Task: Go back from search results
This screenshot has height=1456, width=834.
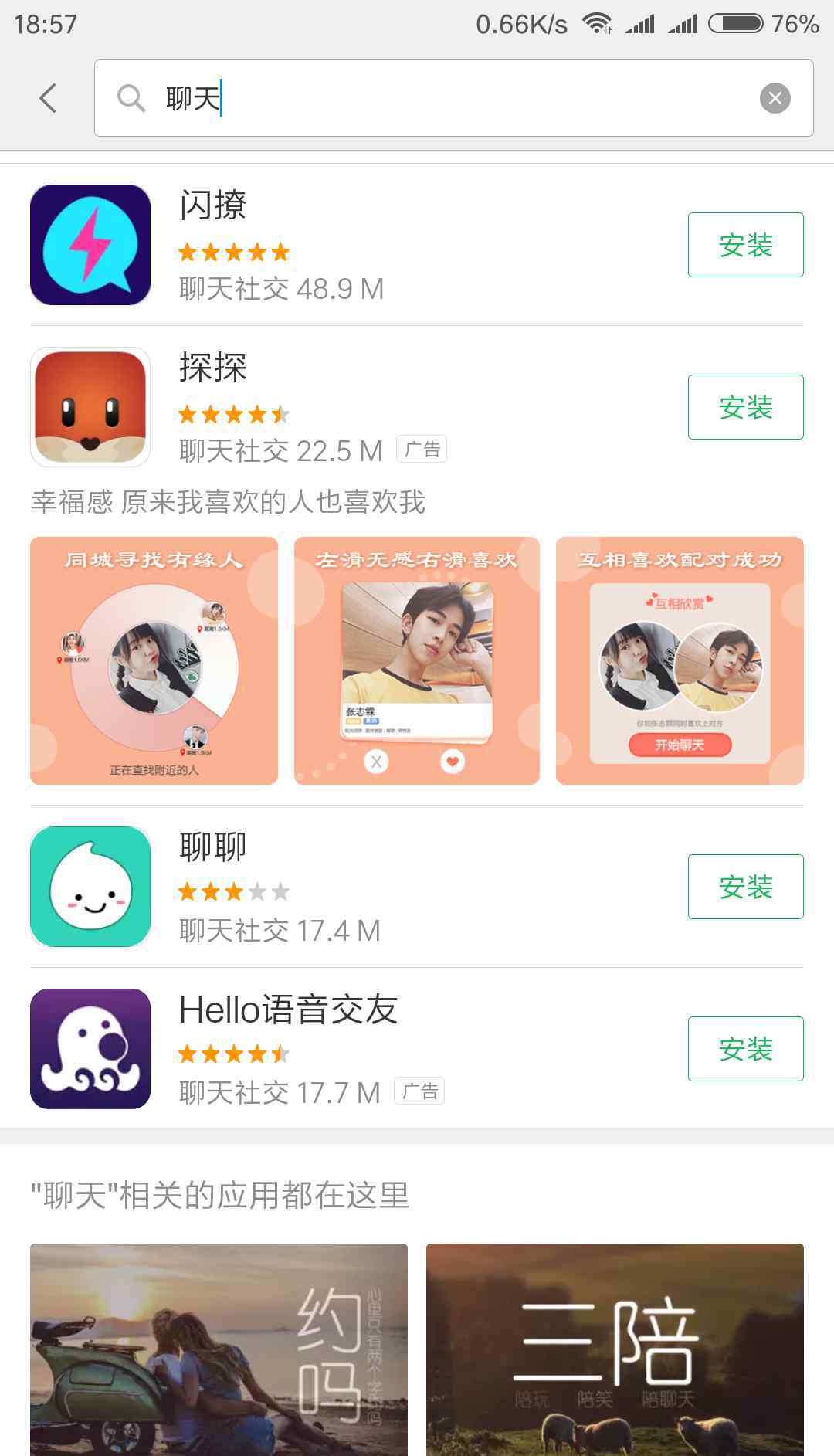Action: (x=48, y=98)
